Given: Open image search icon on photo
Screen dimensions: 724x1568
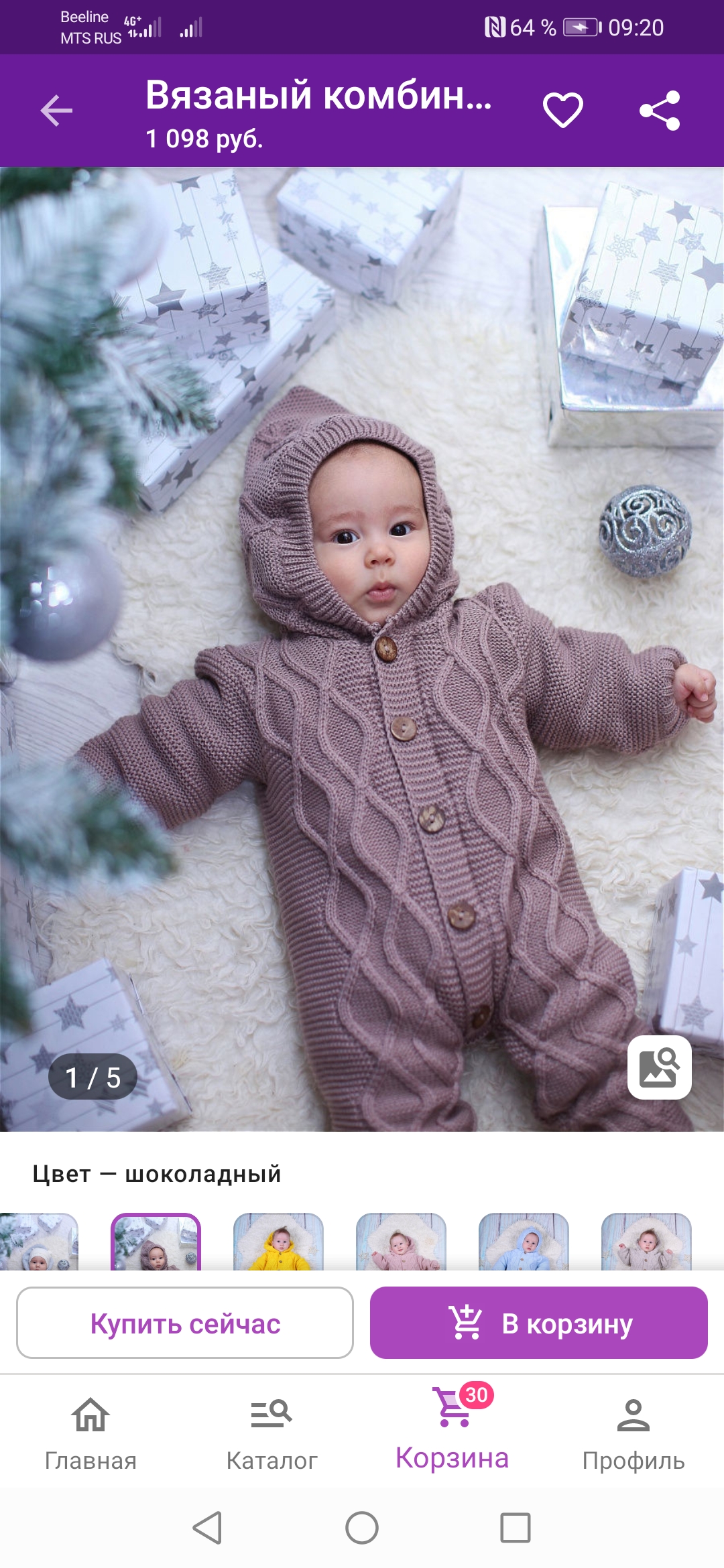Looking at the screenshot, I should click(660, 1067).
